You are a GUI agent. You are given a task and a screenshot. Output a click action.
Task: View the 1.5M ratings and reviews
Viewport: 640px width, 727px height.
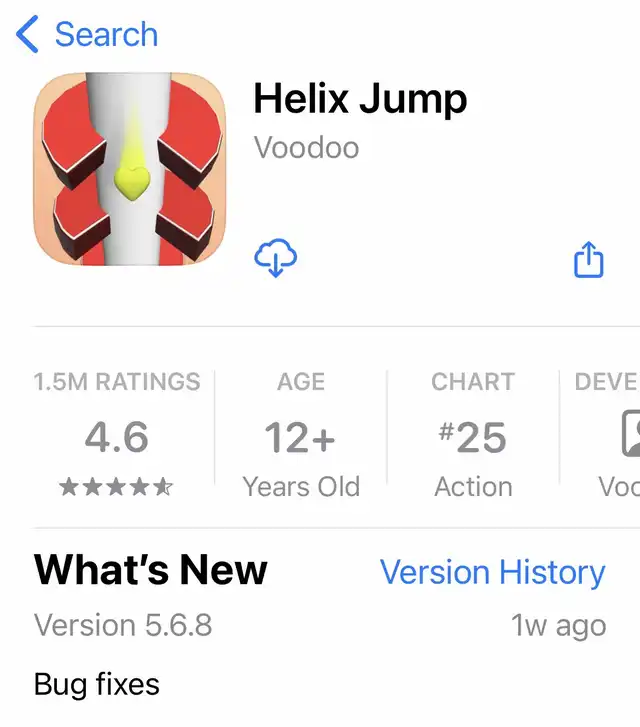(117, 436)
